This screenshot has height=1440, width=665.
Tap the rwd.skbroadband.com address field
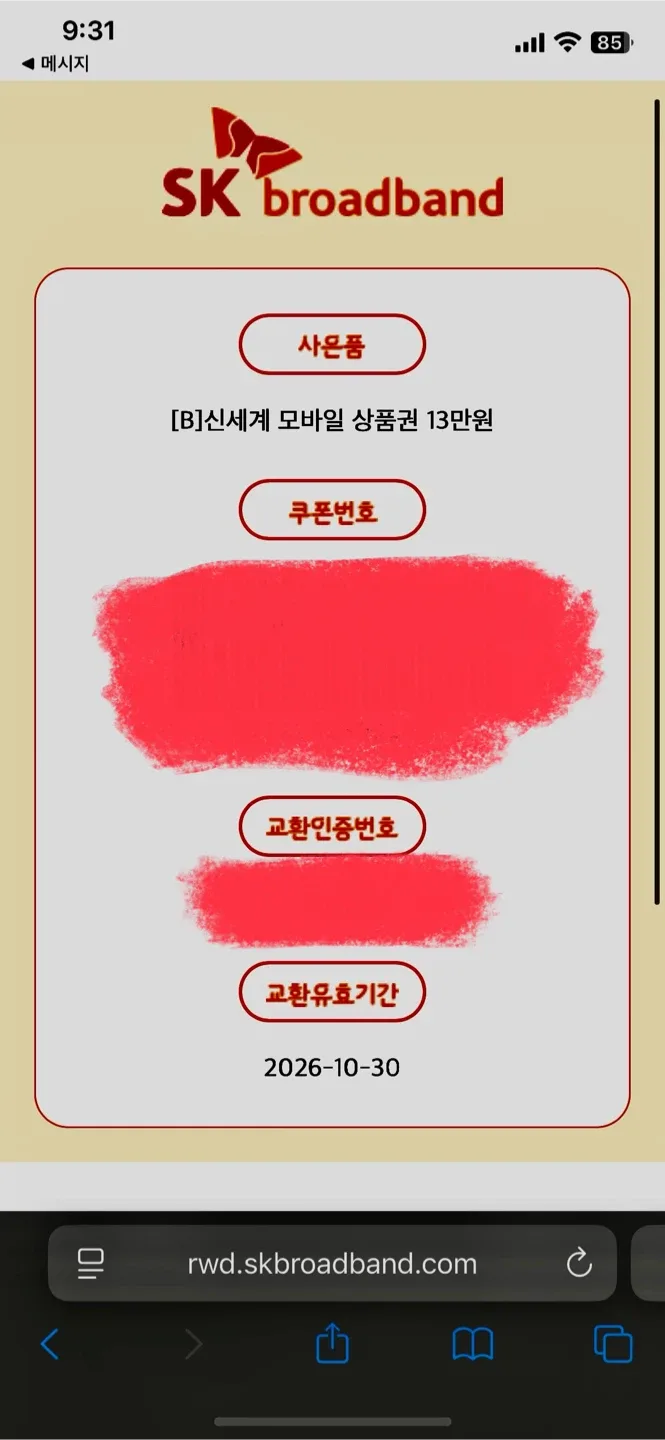click(x=332, y=1264)
